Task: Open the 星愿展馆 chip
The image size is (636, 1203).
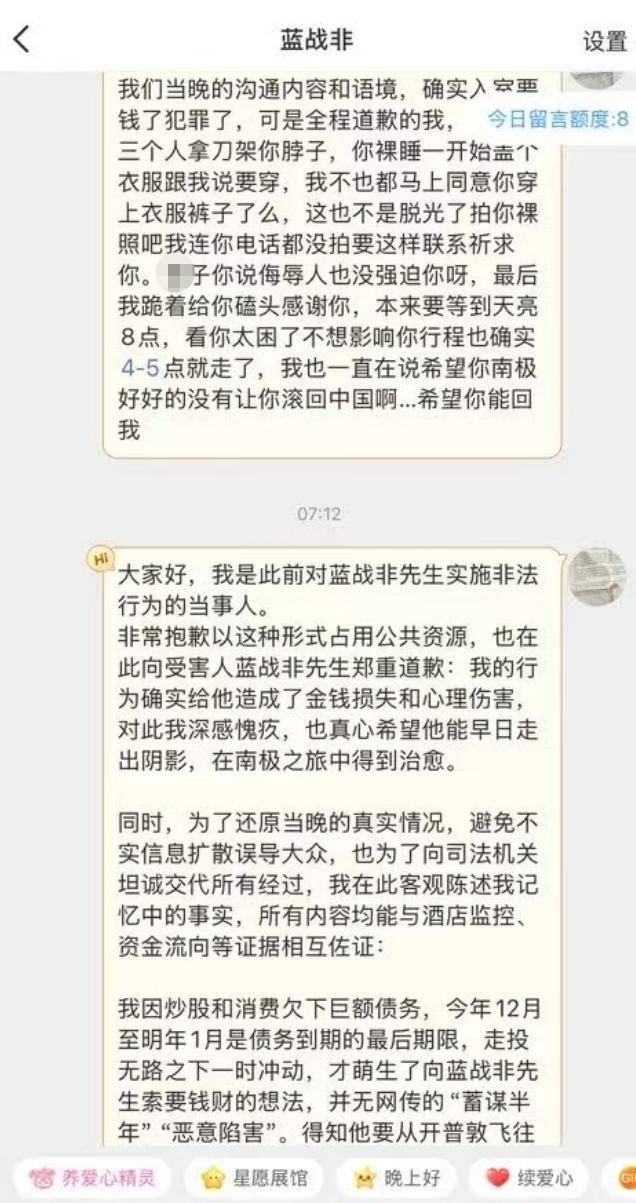Action: pos(254,1177)
